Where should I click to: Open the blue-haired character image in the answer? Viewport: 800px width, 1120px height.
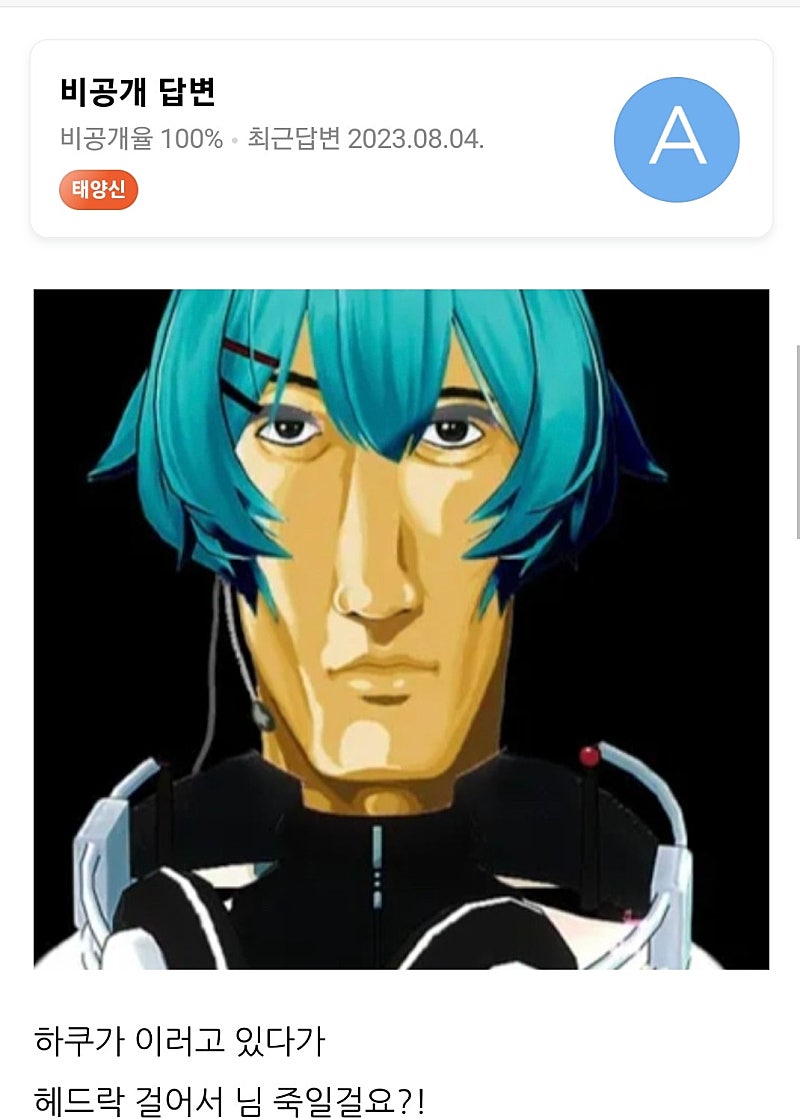pyautogui.click(x=401, y=629)
